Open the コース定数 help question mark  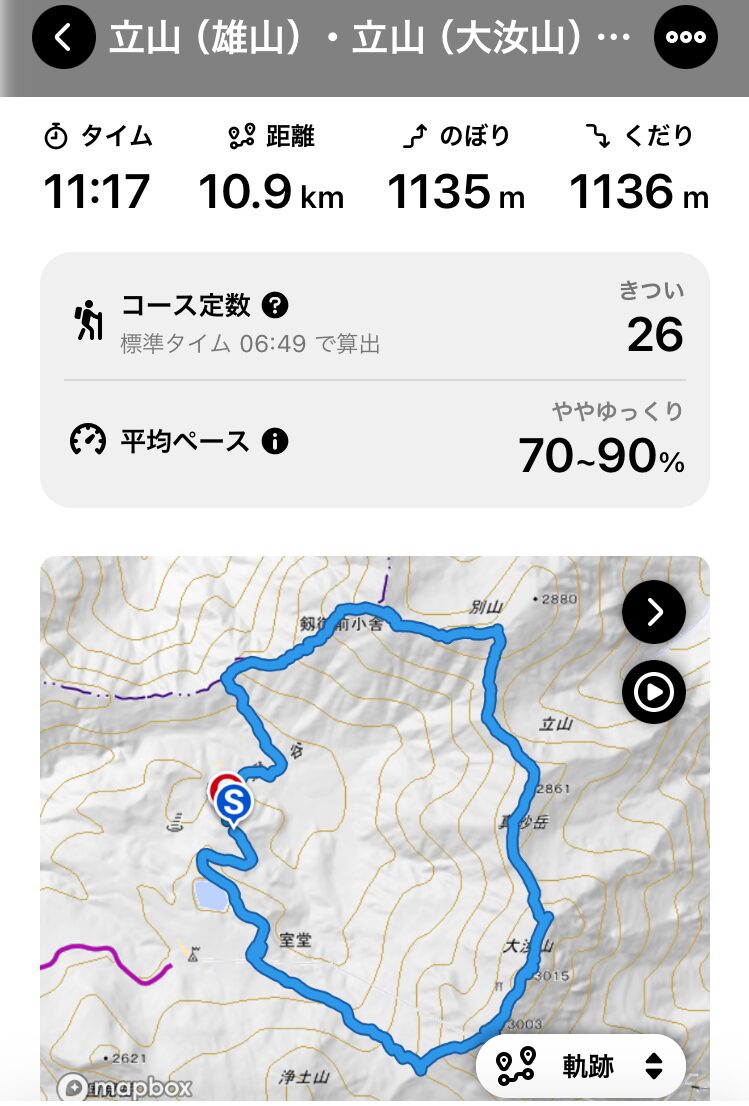[275, 305]
